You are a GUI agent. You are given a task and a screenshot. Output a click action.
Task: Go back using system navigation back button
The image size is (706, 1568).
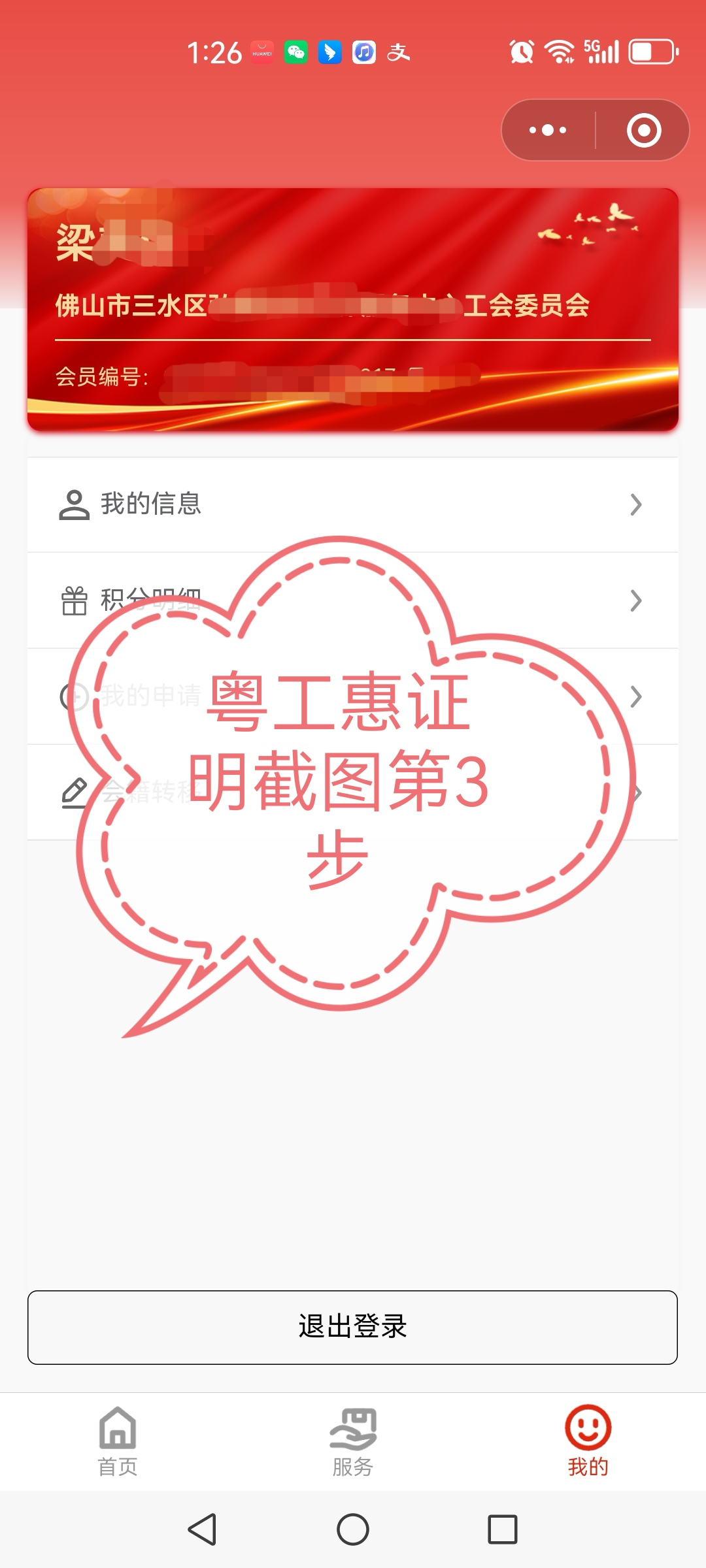pyautogui.click(x=202, y=1529)
